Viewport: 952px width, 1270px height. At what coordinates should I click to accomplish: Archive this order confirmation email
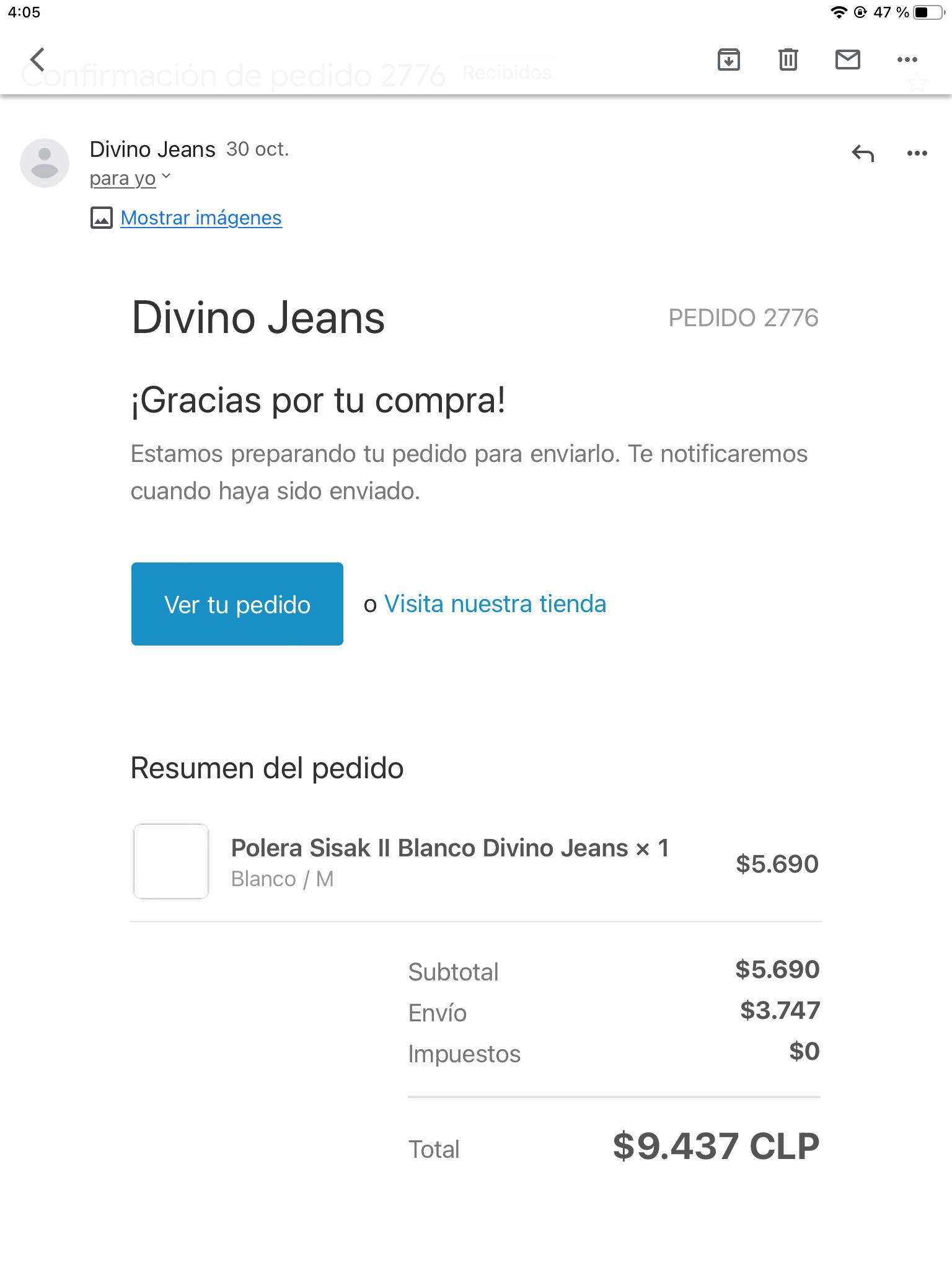[728, 60]
